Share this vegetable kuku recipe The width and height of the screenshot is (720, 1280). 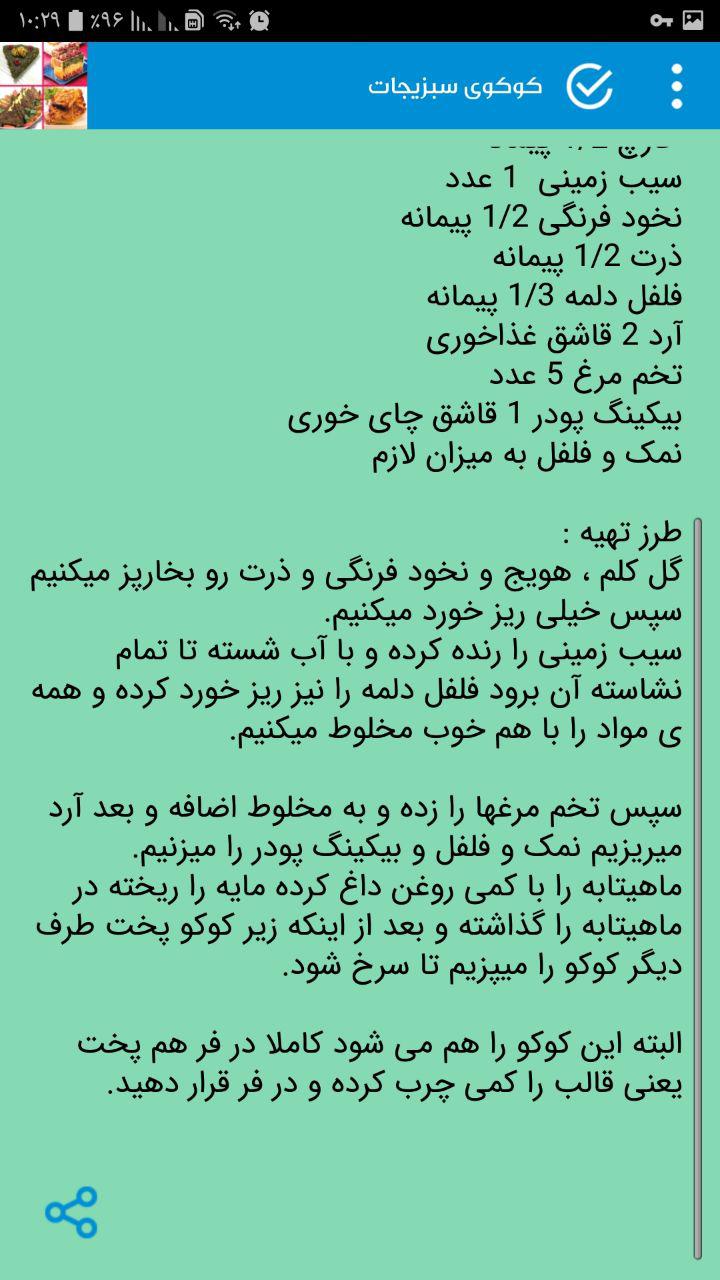pos(71,1212)
